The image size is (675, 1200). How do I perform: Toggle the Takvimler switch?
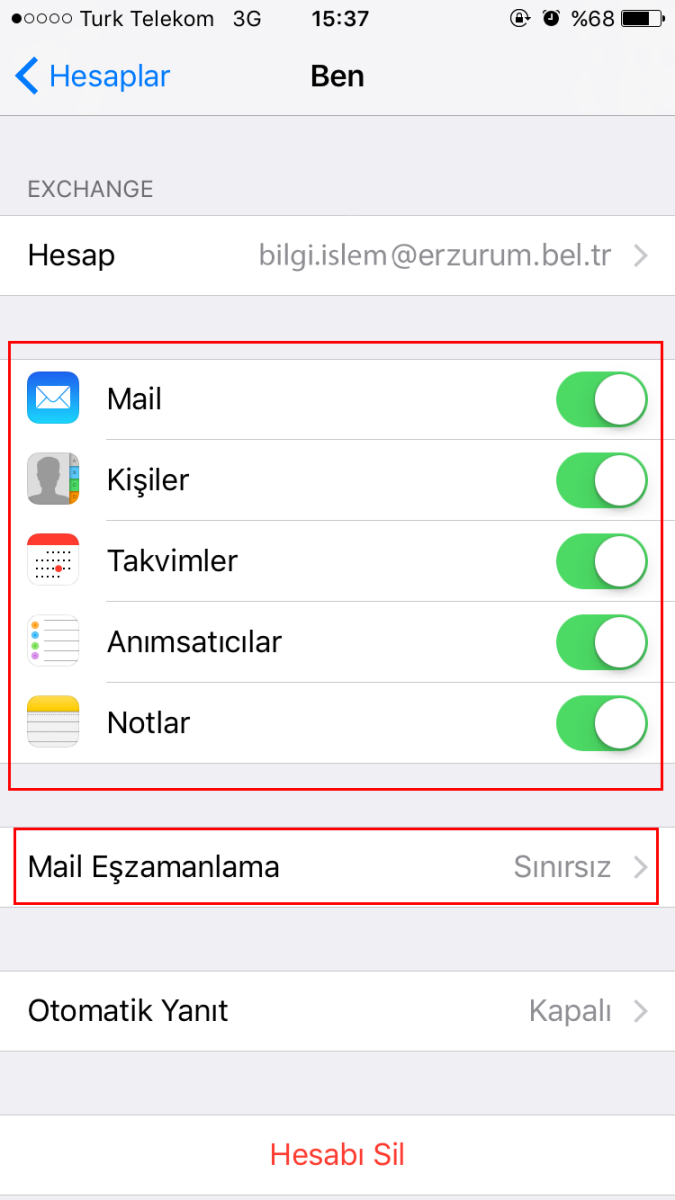pos(602,561)
